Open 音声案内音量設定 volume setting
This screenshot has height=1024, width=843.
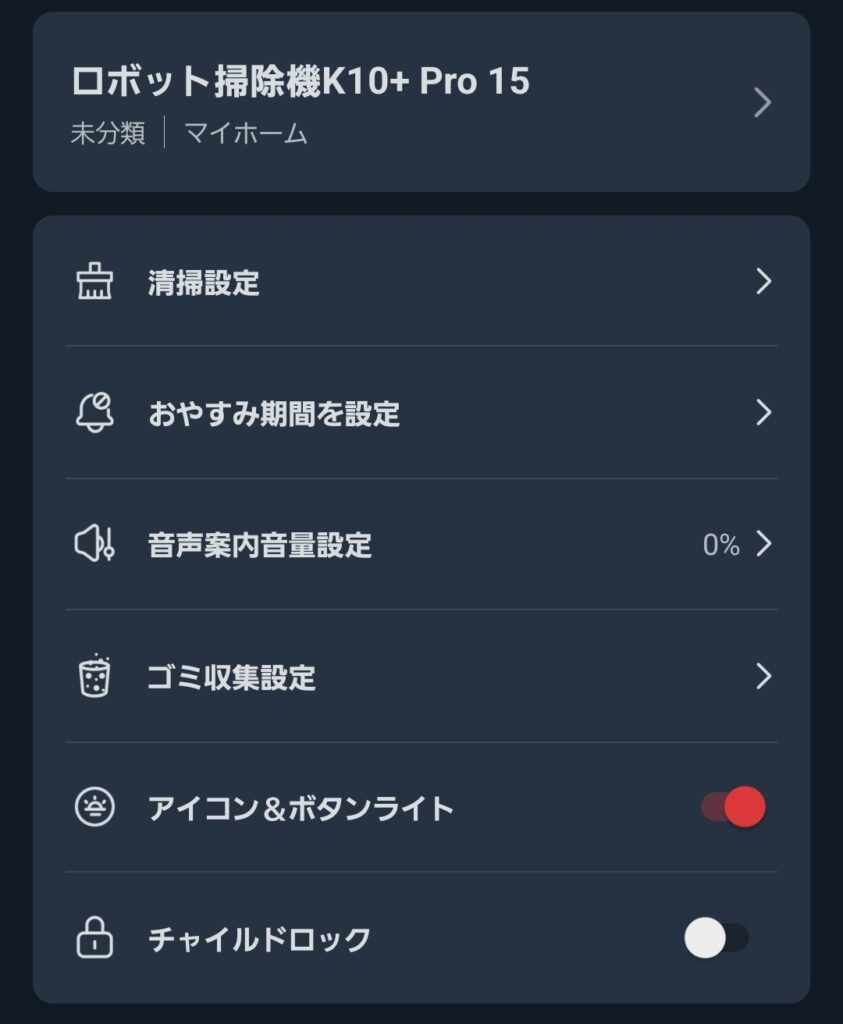click(420, 545)
